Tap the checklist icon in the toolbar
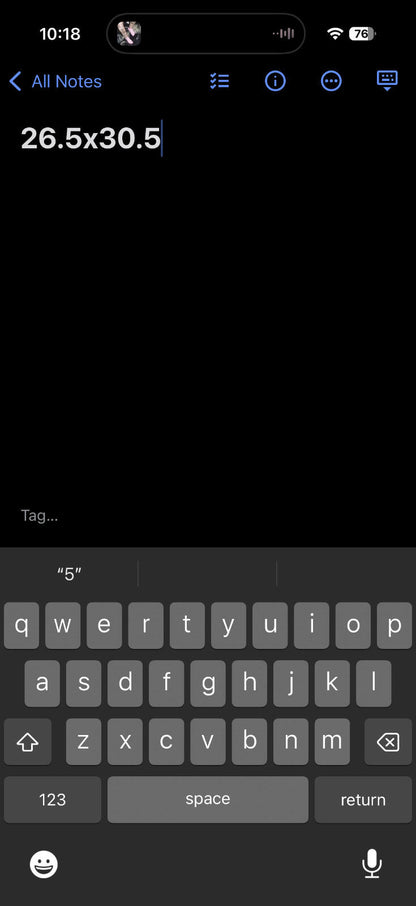This screenshot has height=906, width=416. (x=220, y=81)
